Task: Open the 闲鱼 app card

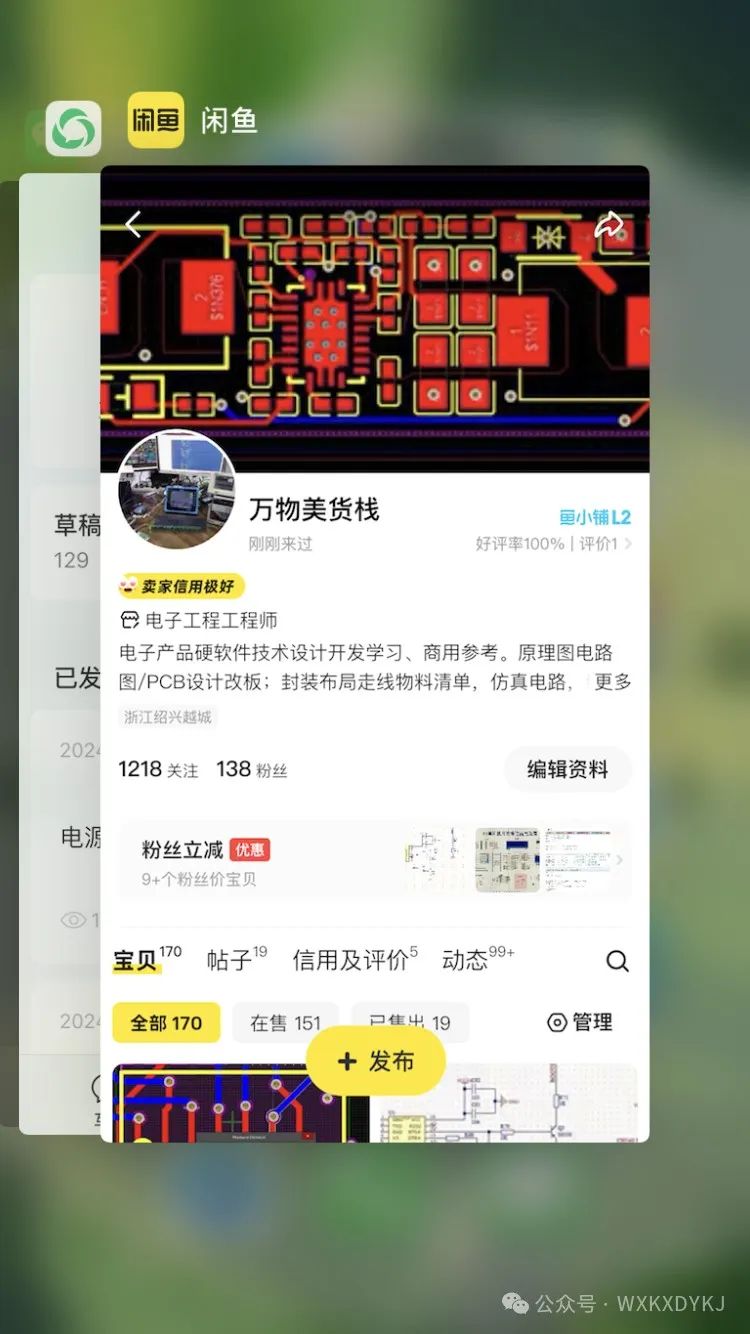Action: [375, 654]
